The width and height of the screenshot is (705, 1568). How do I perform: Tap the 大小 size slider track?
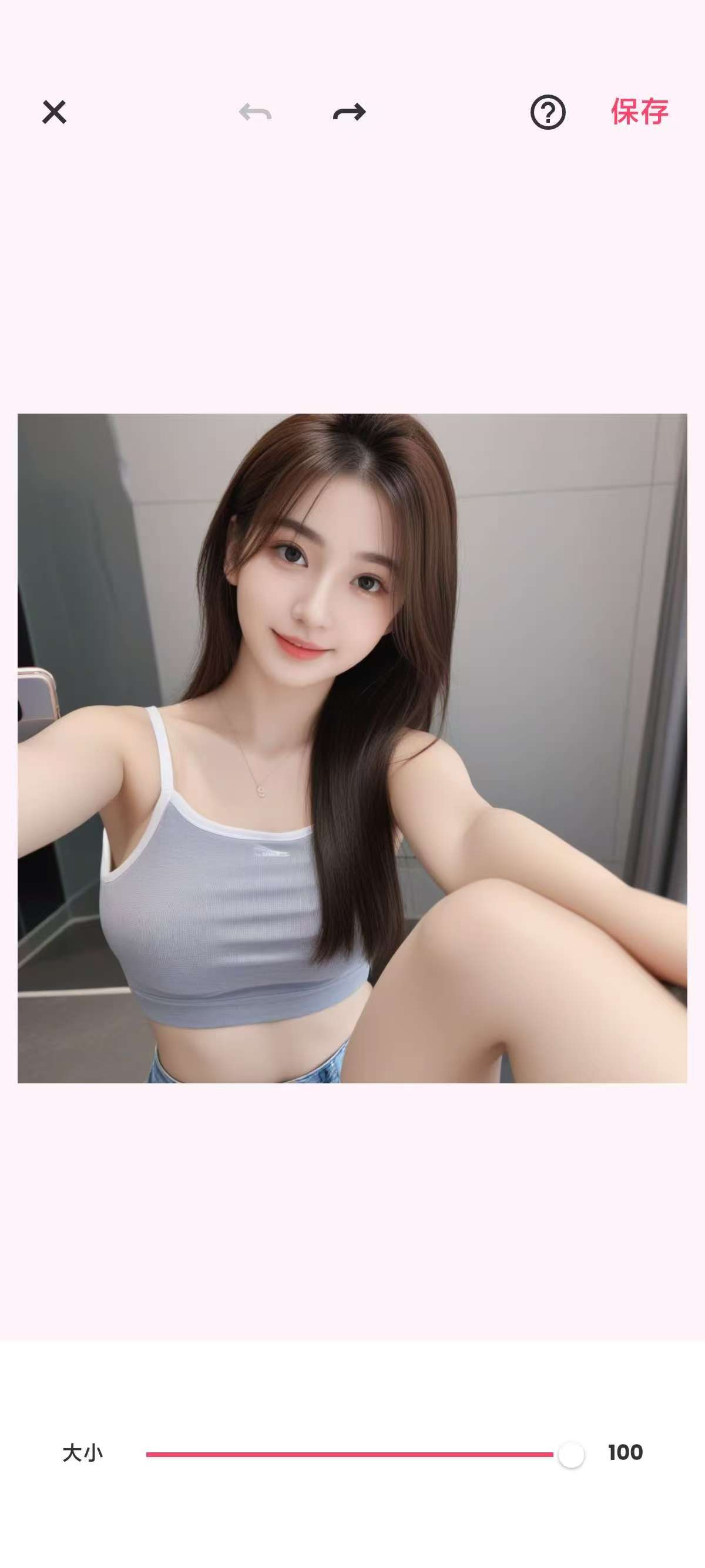(x=350, y=1454)
